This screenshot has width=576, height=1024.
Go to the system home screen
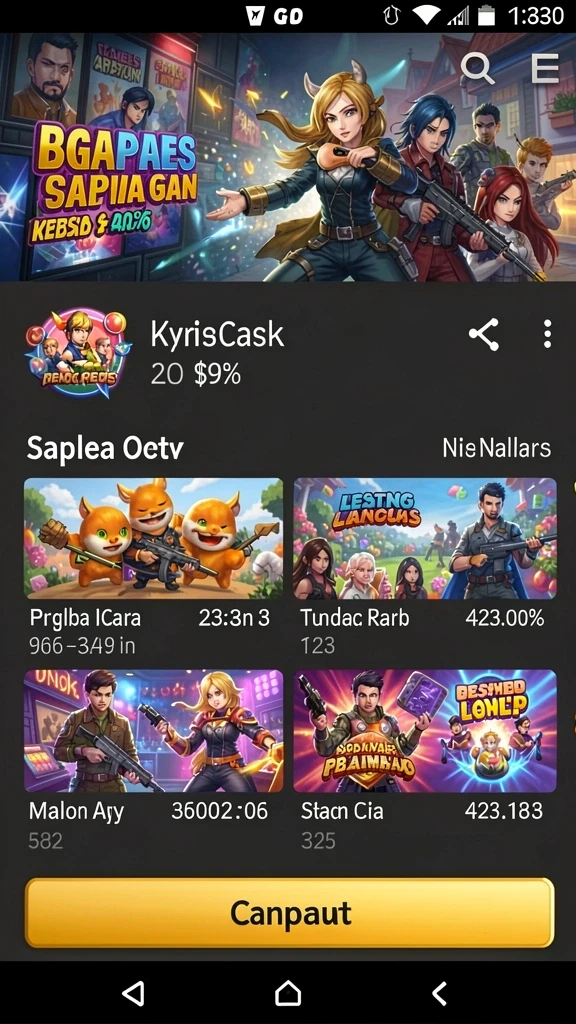[288, 993]
